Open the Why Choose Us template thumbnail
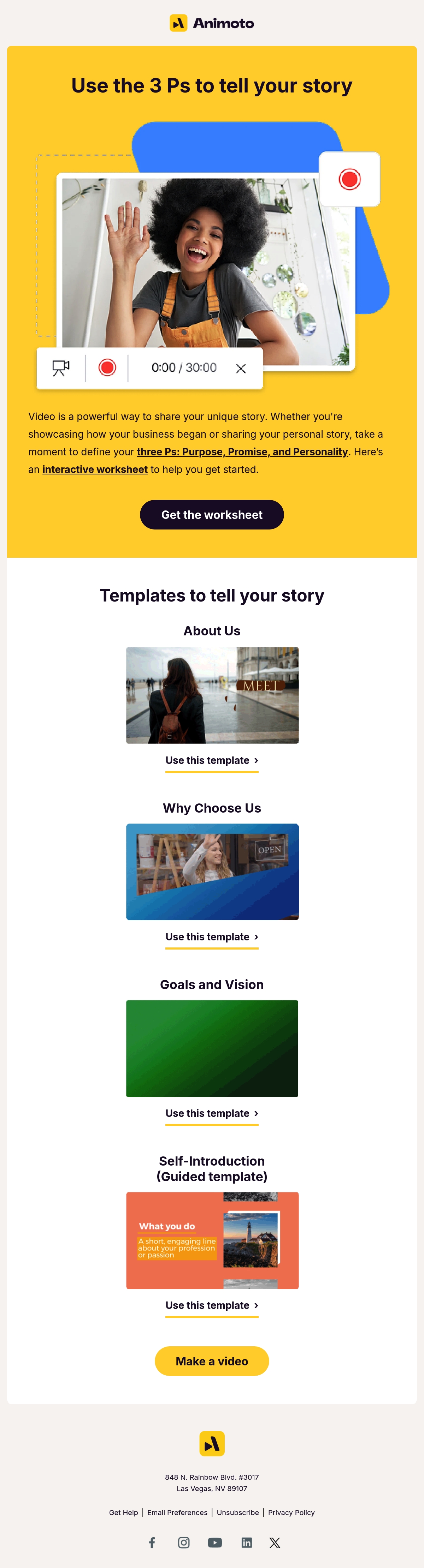The height and width of the screenshot is (1568, 424). click(x=212, y=872)
